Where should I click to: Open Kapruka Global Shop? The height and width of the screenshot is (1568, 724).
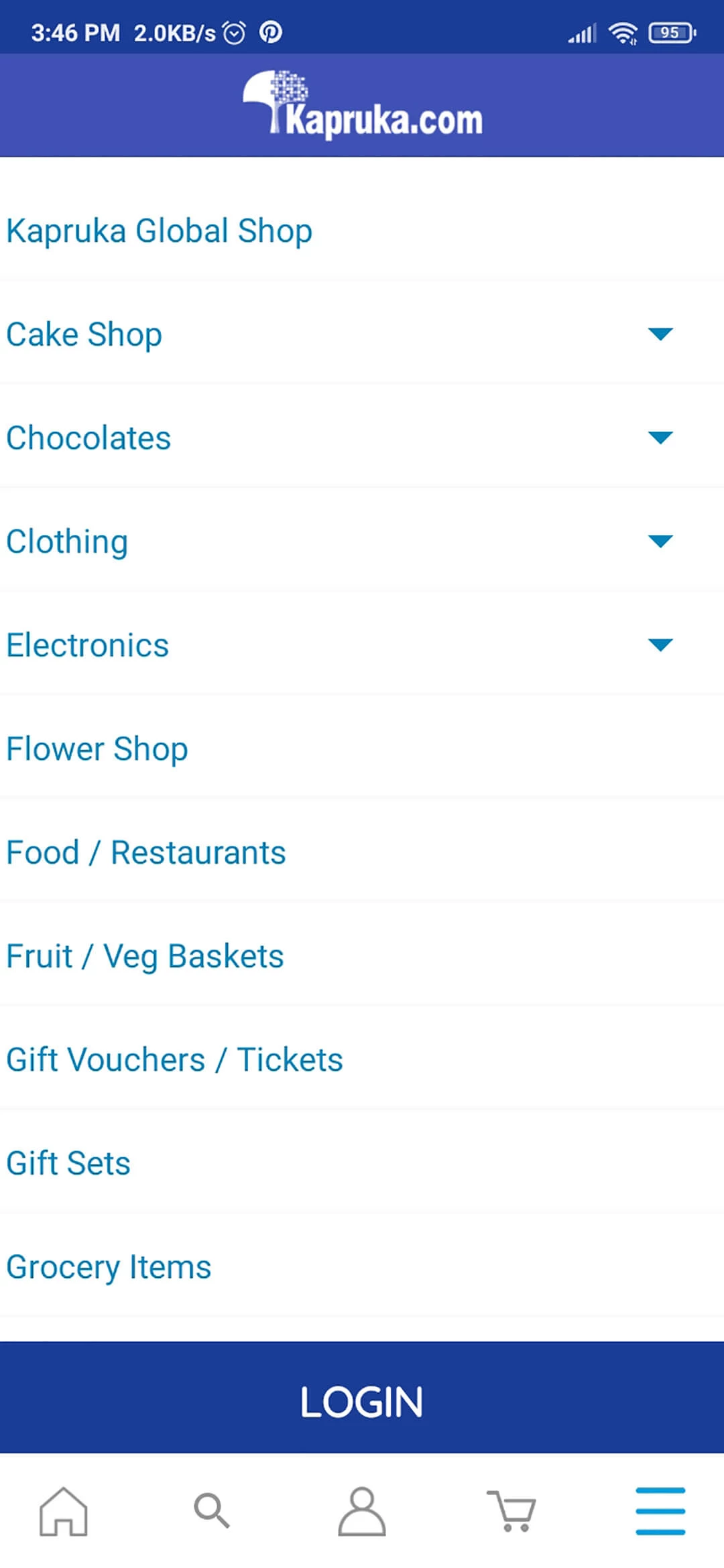click(x=159, y=230)
